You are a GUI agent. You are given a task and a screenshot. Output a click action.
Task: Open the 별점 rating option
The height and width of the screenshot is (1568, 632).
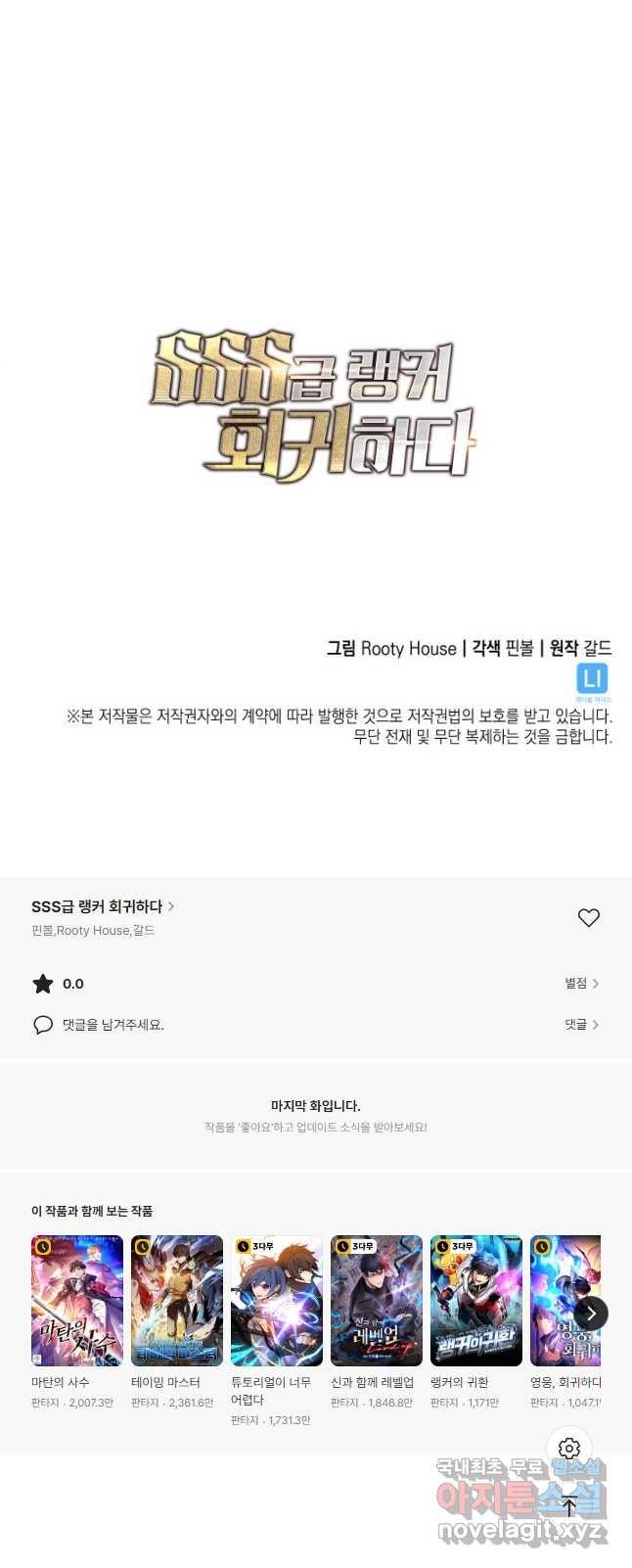(x=581, y=983)
